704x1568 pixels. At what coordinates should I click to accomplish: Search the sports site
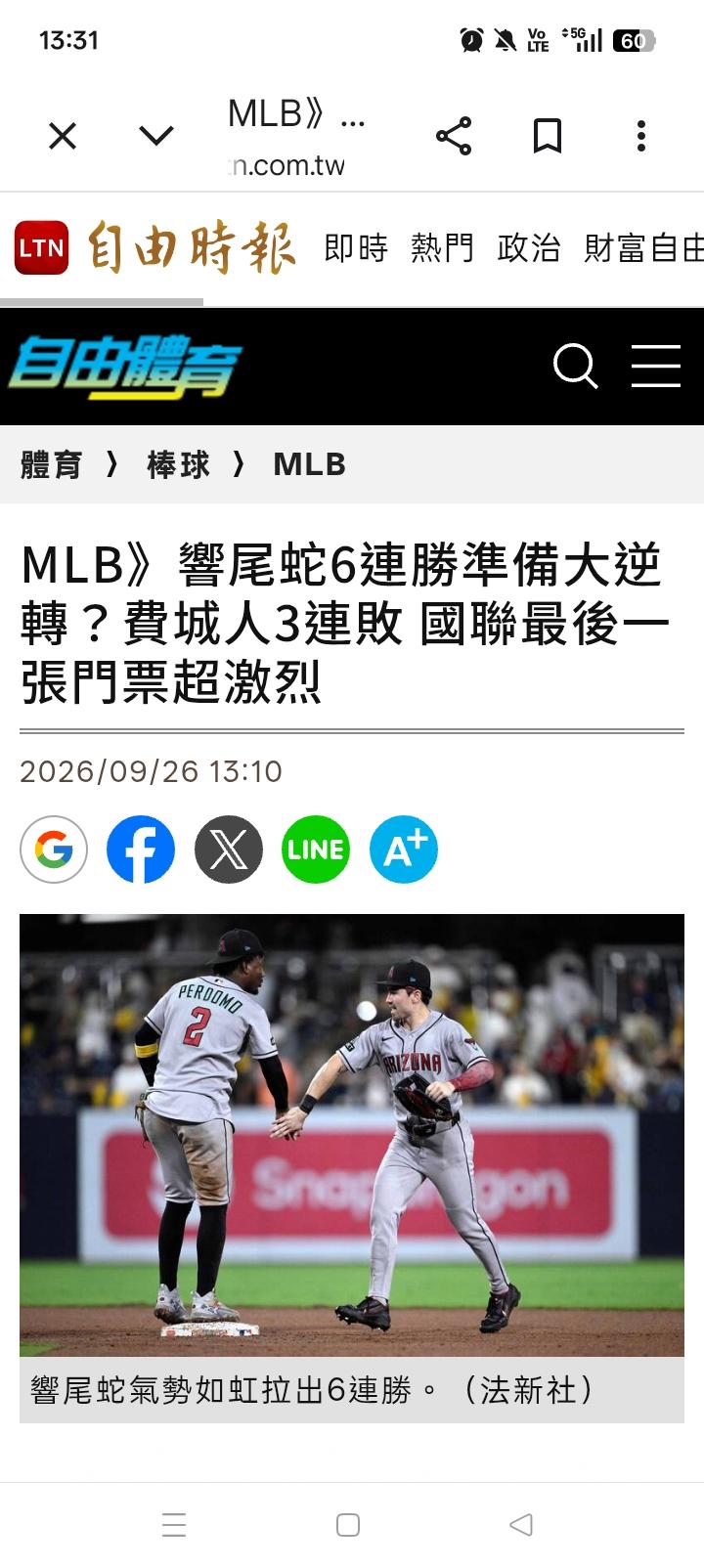point(575,367)
